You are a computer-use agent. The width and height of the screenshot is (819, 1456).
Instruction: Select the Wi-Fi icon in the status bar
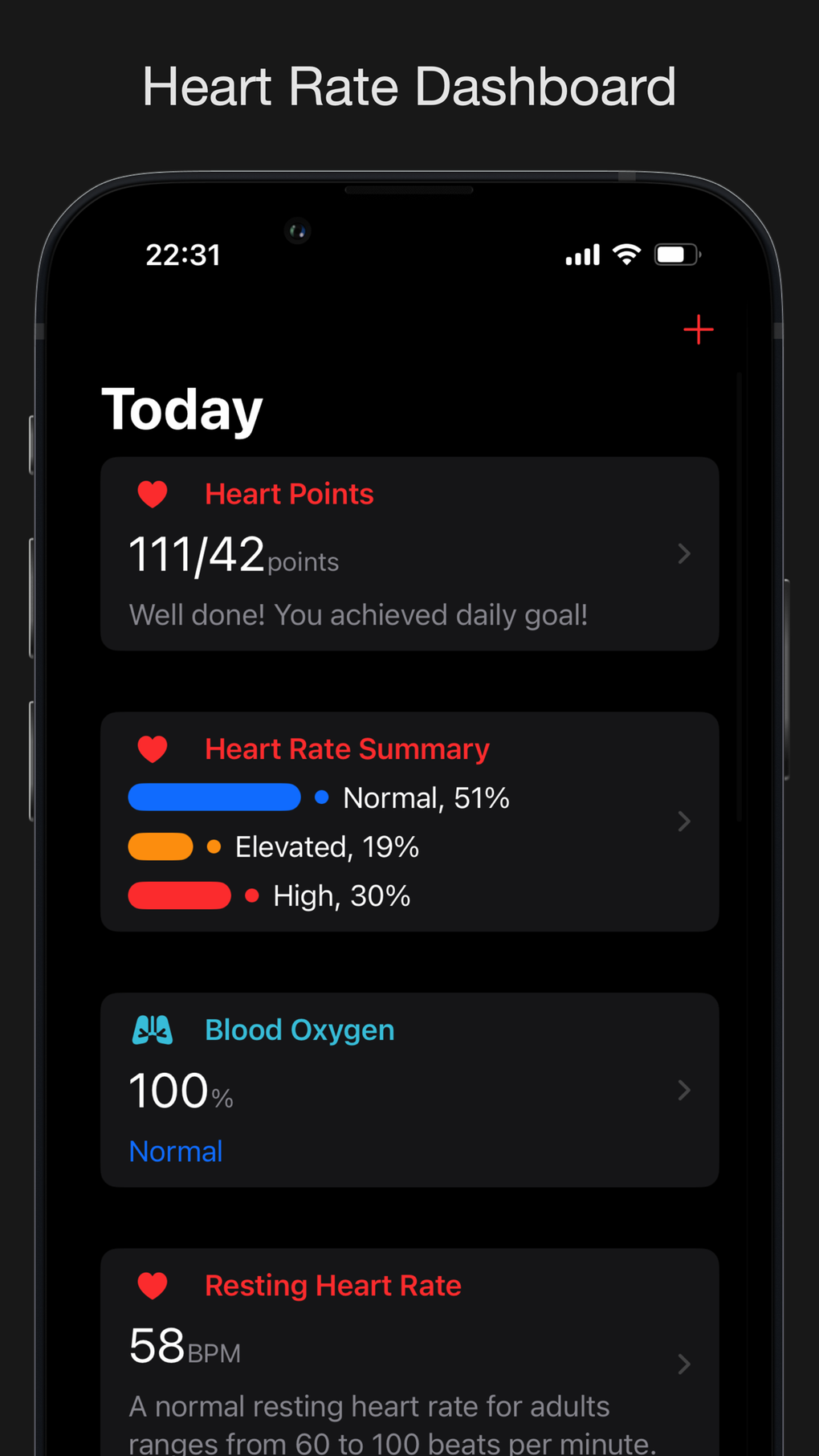tap(625, 255)
